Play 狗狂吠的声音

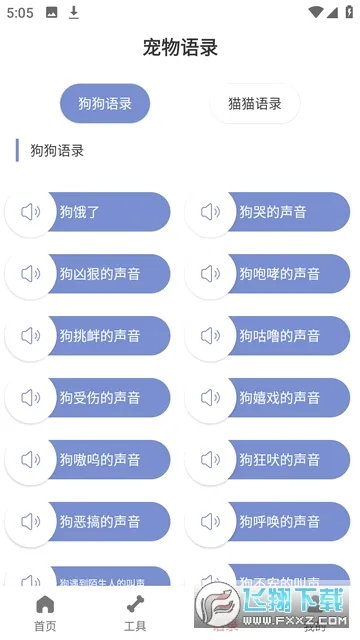(267, 460)
